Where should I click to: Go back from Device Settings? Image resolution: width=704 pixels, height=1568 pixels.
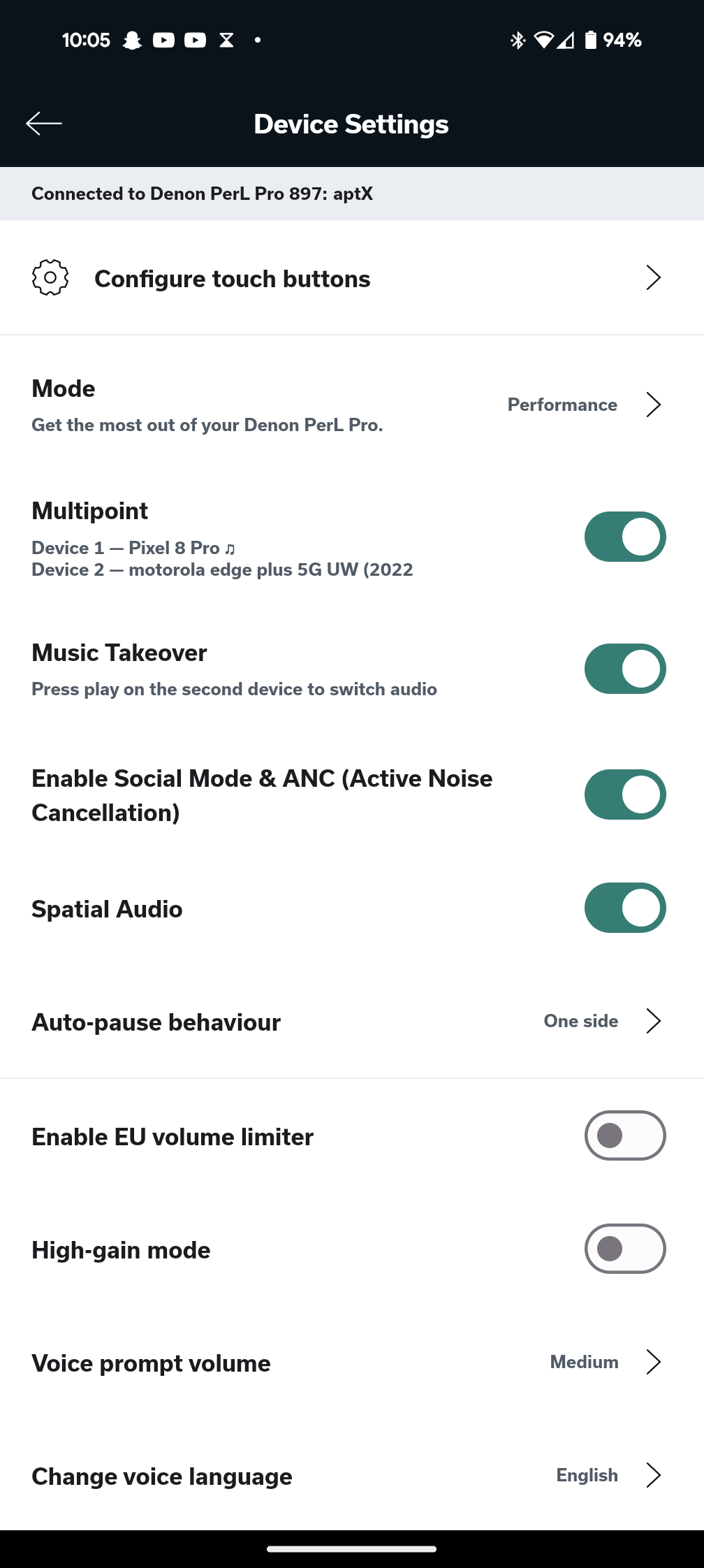[44, 124]
